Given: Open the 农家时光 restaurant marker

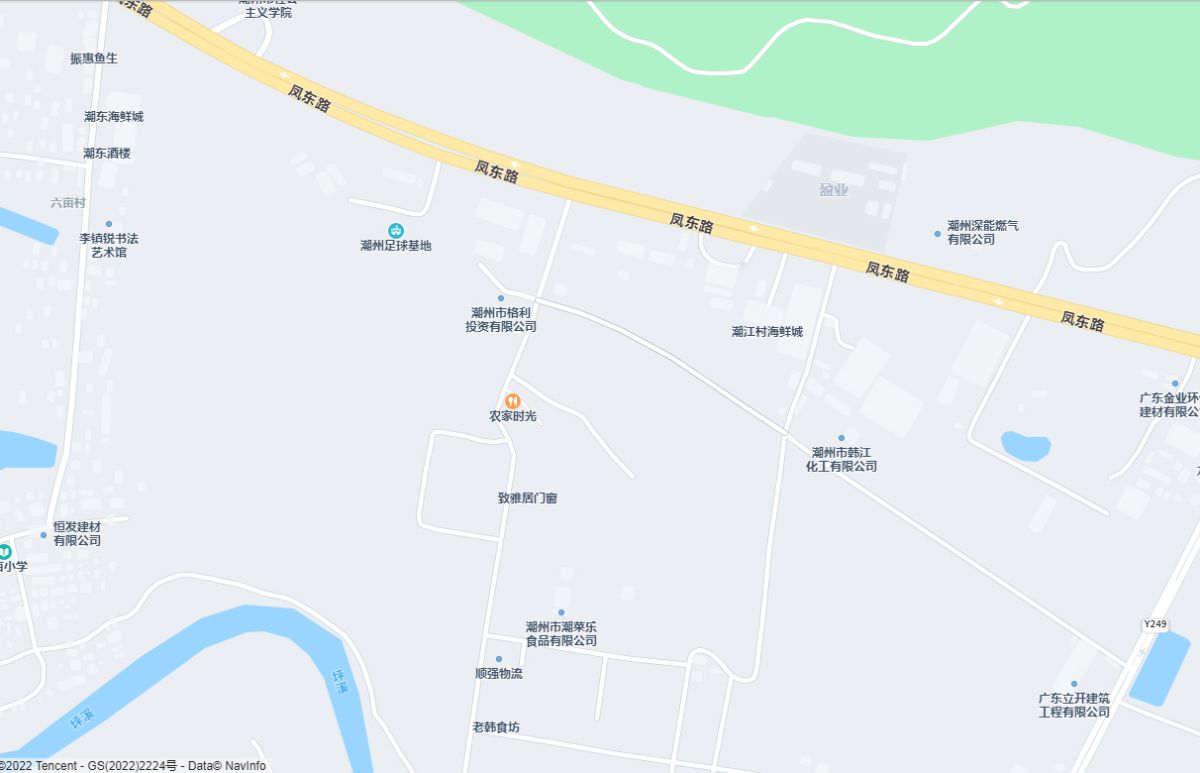Looking at the screenshot, I should point(512,401).
